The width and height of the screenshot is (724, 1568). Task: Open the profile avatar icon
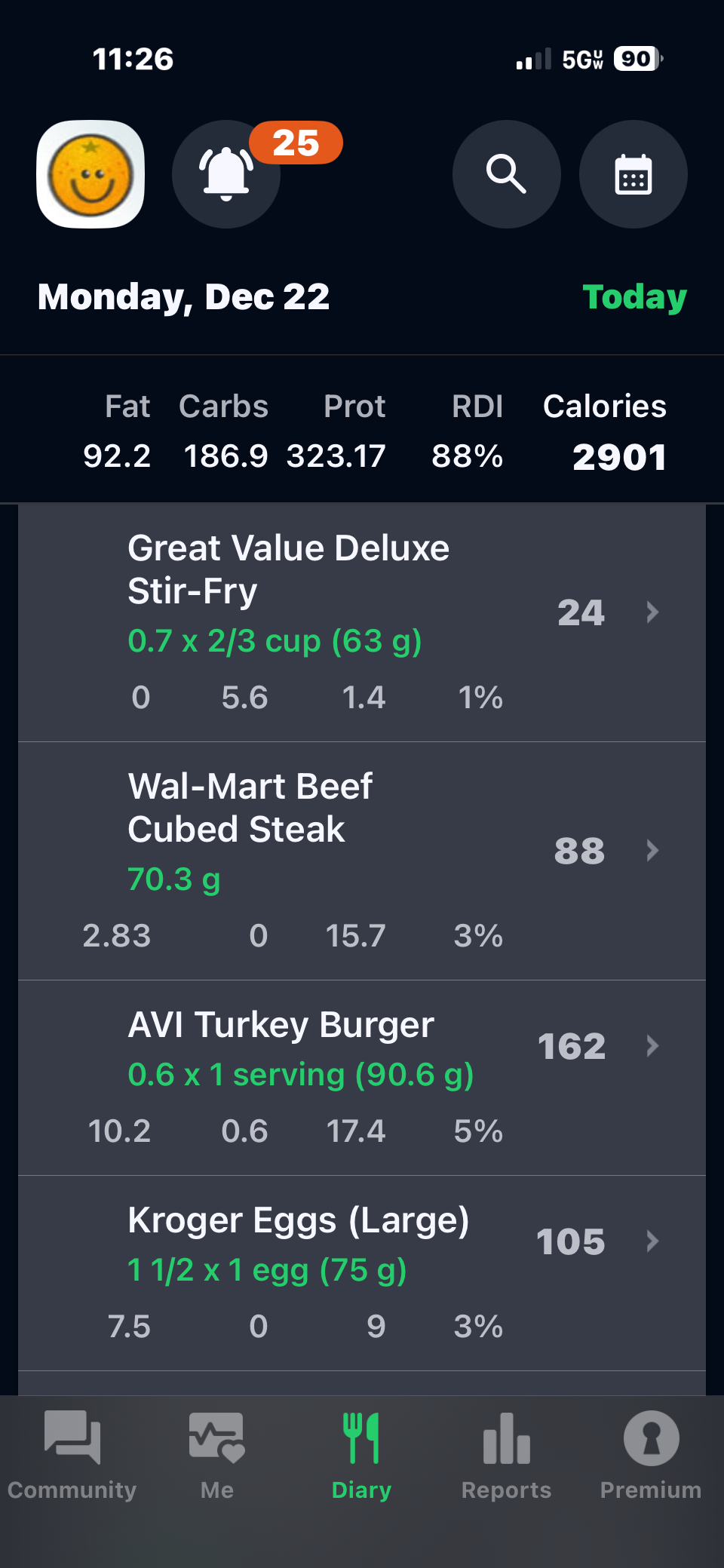90,174
